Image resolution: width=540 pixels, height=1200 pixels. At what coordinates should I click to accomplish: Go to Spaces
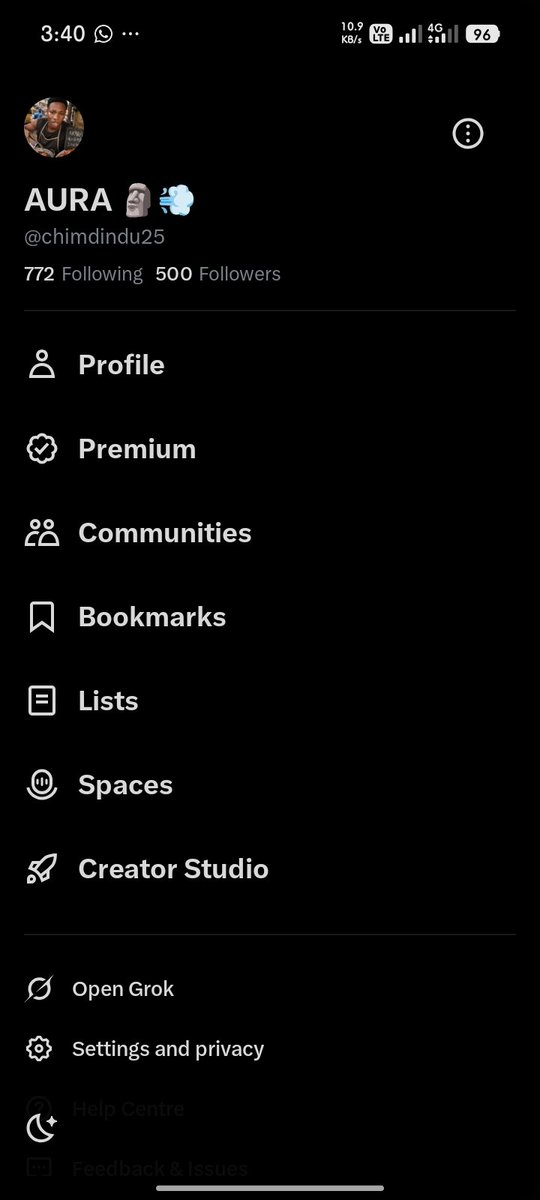click(x=270, y=785)
